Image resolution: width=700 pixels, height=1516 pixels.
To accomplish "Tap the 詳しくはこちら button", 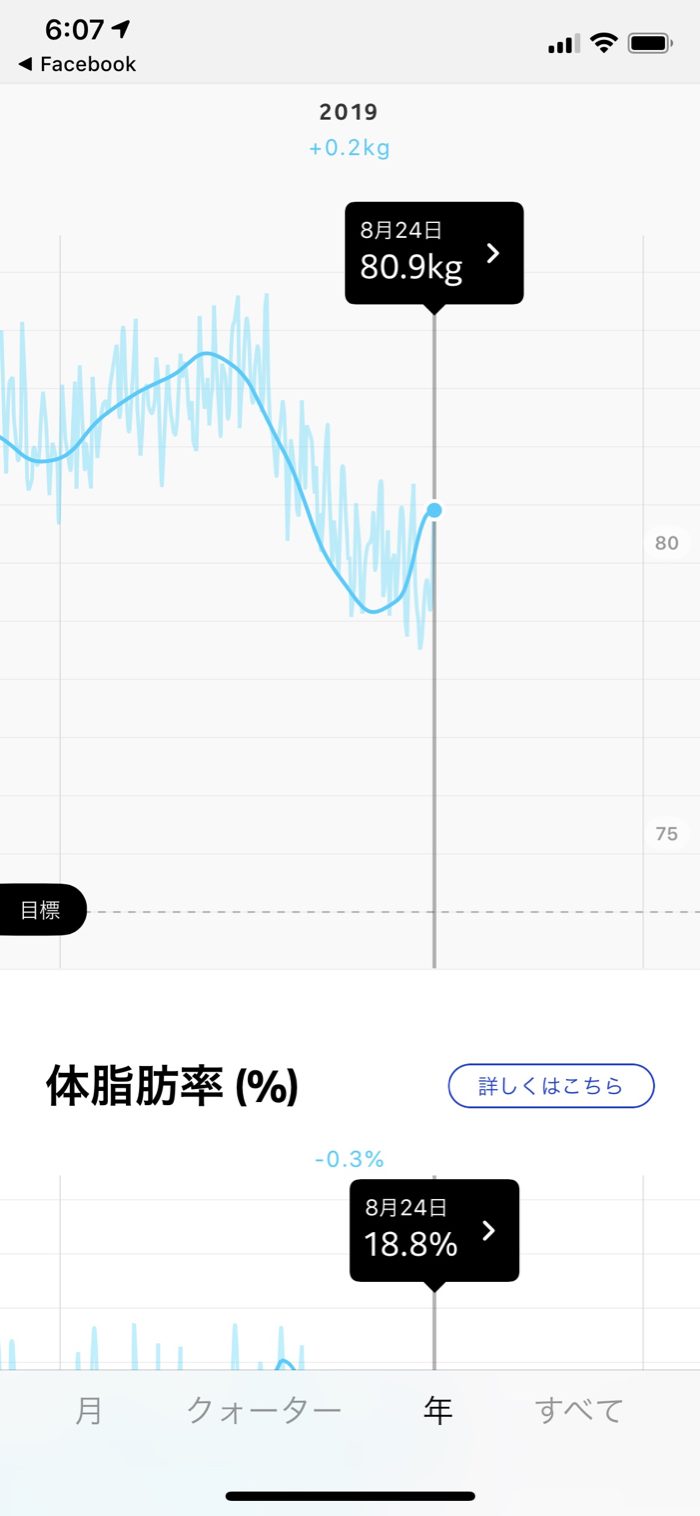I will click(x=550, y=1086).
